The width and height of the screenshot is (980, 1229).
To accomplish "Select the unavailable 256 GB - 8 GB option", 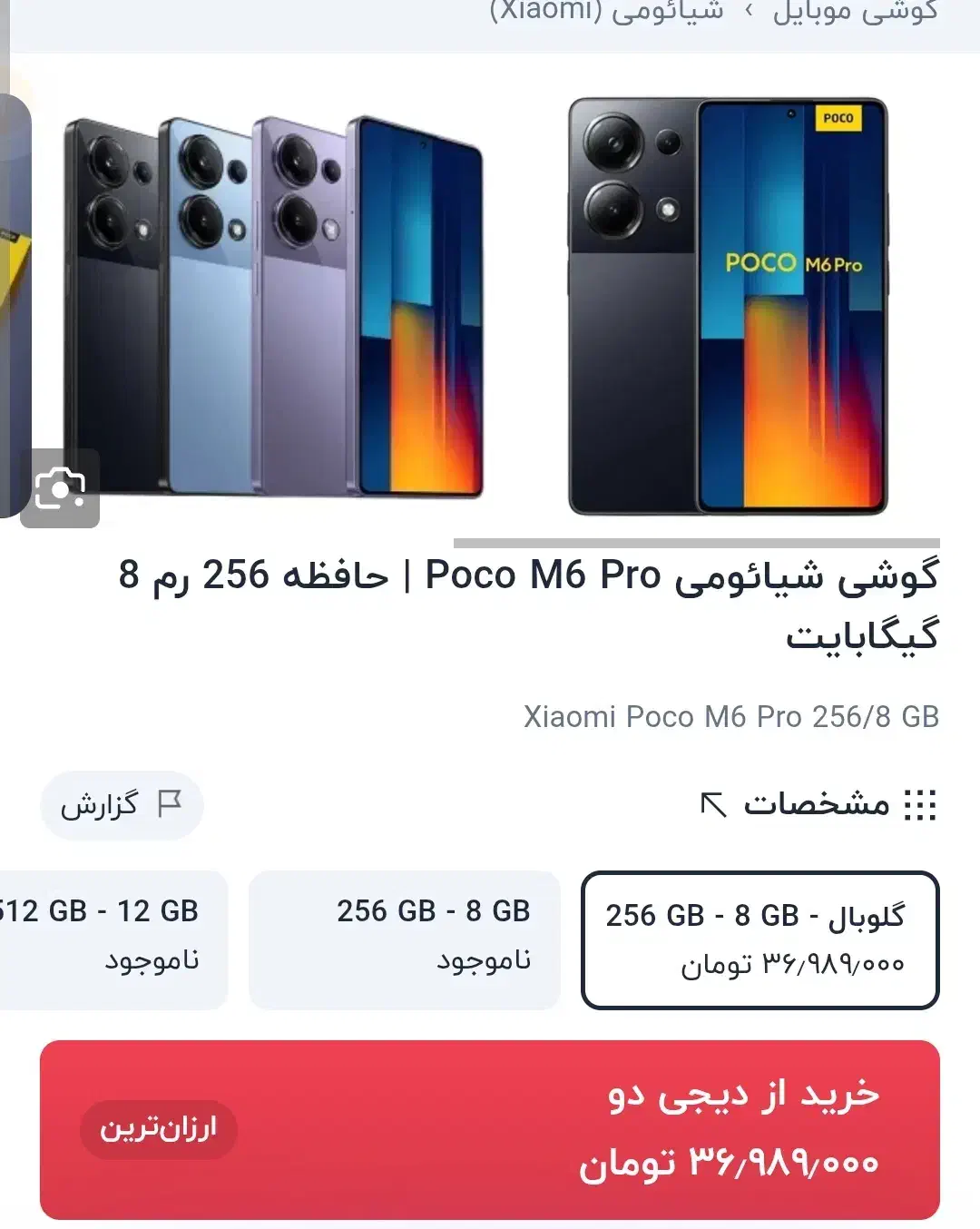I will [x=405, y=939].
